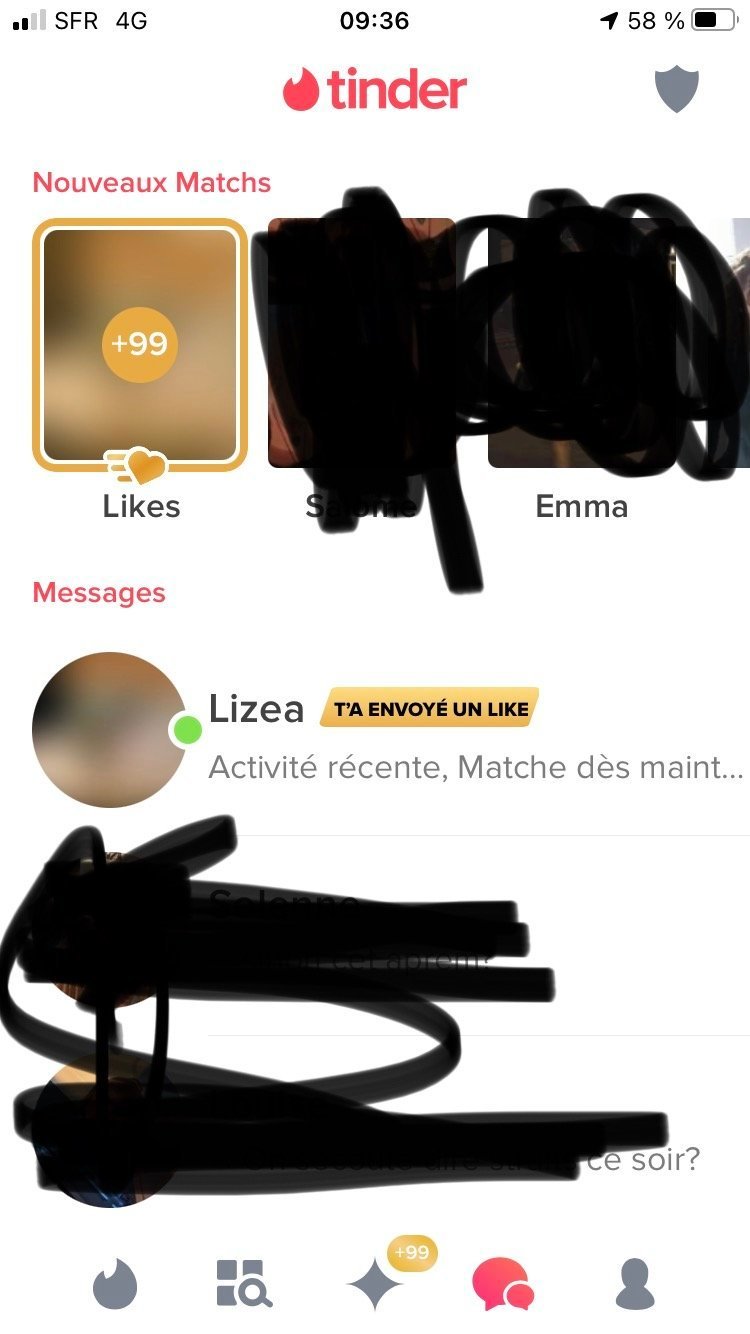Switch to the flame discovery tab
Image resolution: width=750 pixels, height=1334 pixels.
[115, 1283]
